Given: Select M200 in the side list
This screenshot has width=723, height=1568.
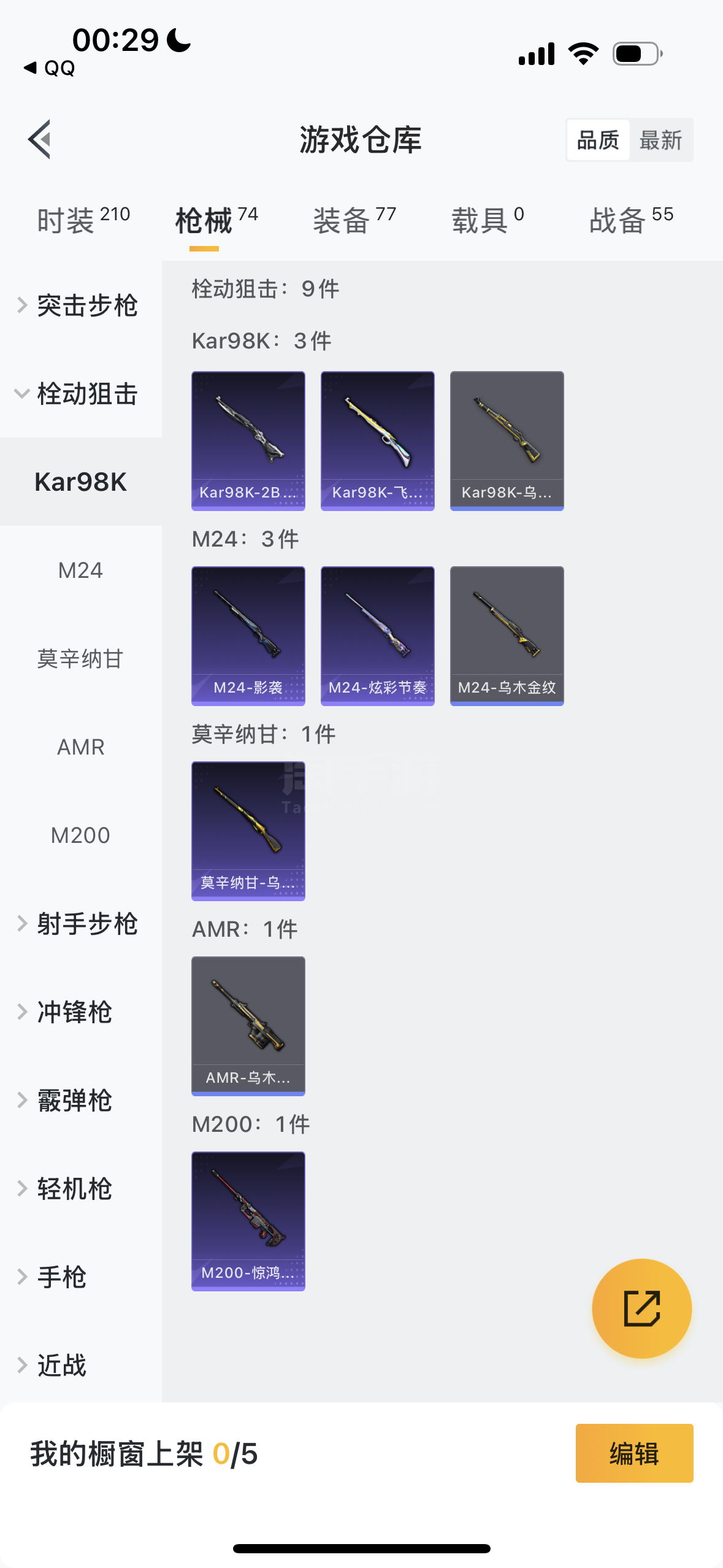Looking at the screenshot, I should [80, 836].
